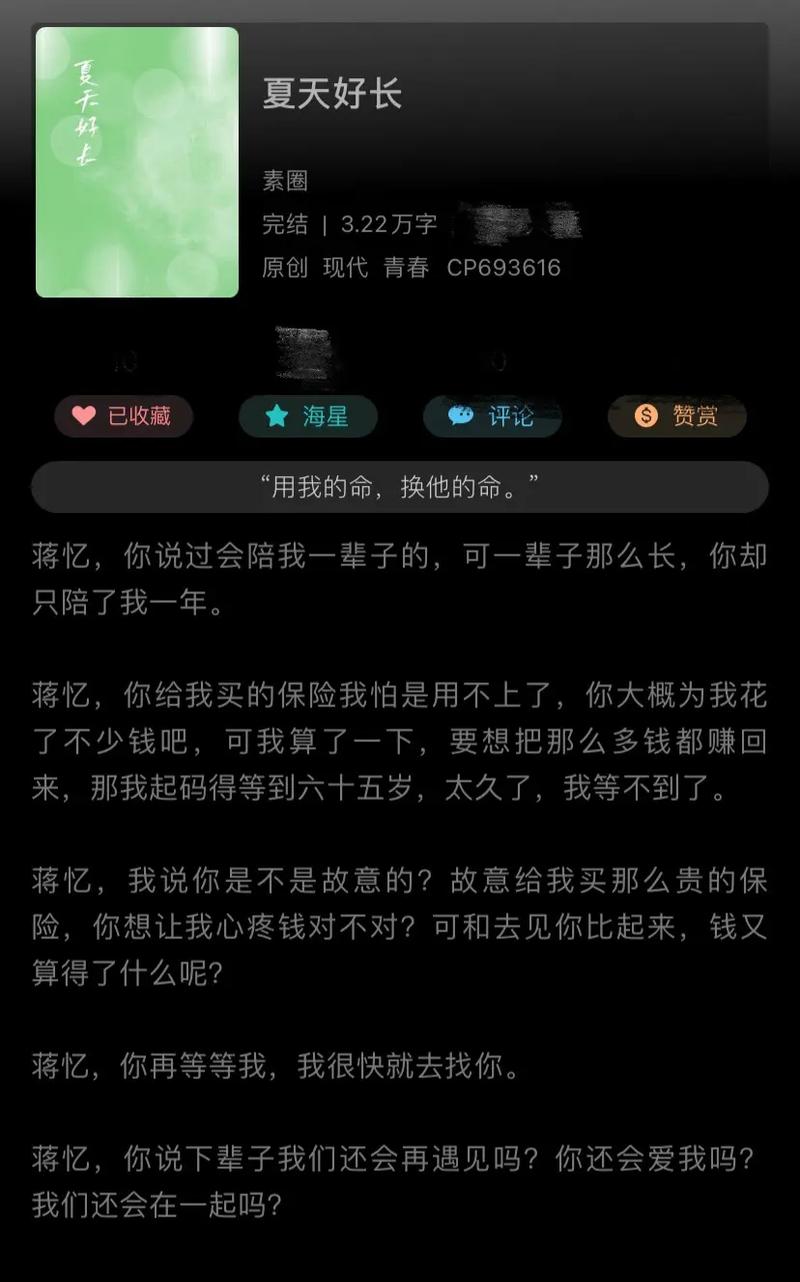
Task: Open the 评论 comments section
Action: (x=492, y=416)
